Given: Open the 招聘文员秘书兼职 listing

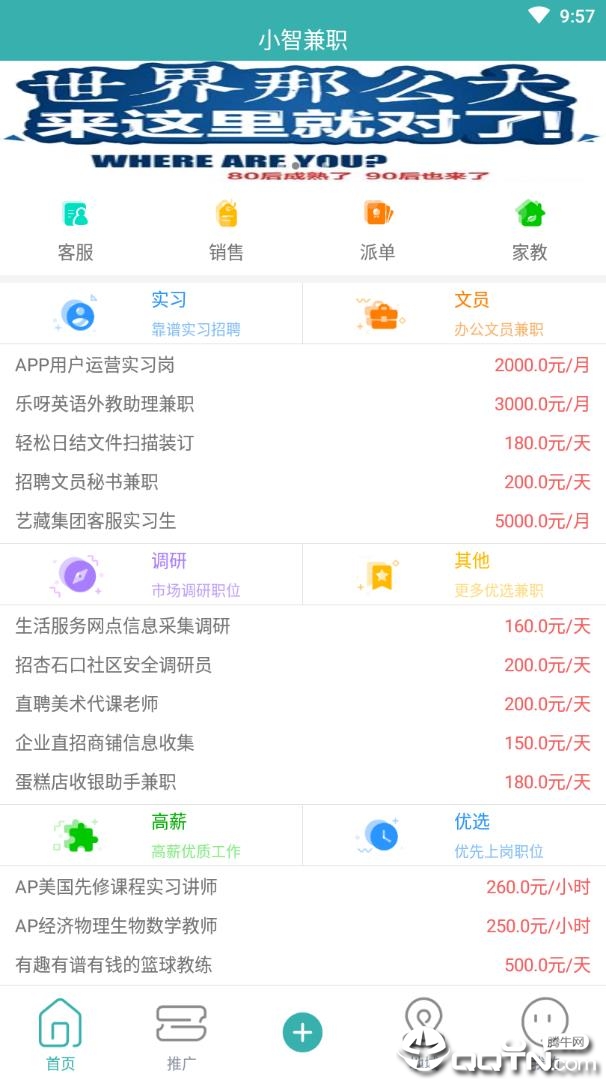Looking at the screenshot, I should [x=302, y=482].
